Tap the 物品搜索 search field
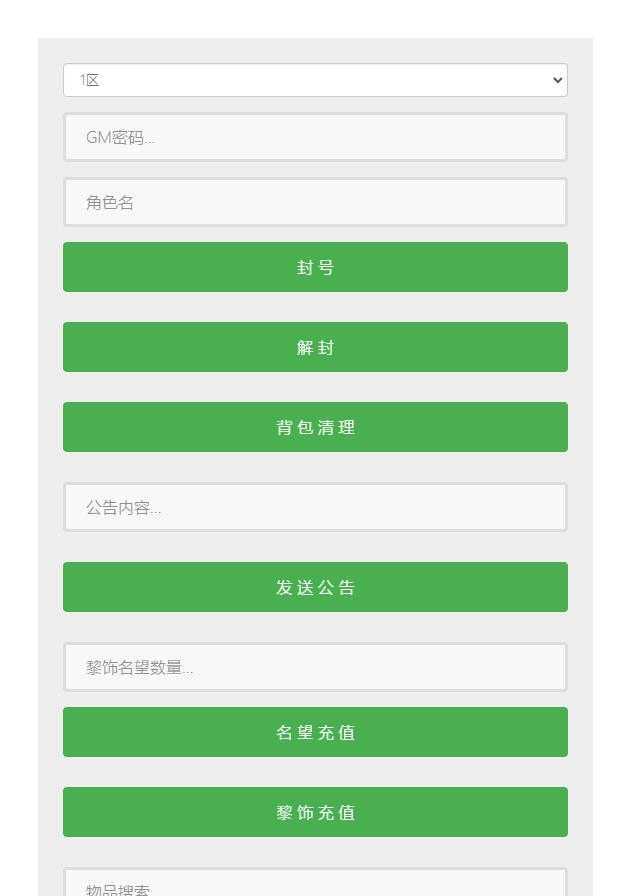This screenshot has height=896, width=637. click(315, 885)
